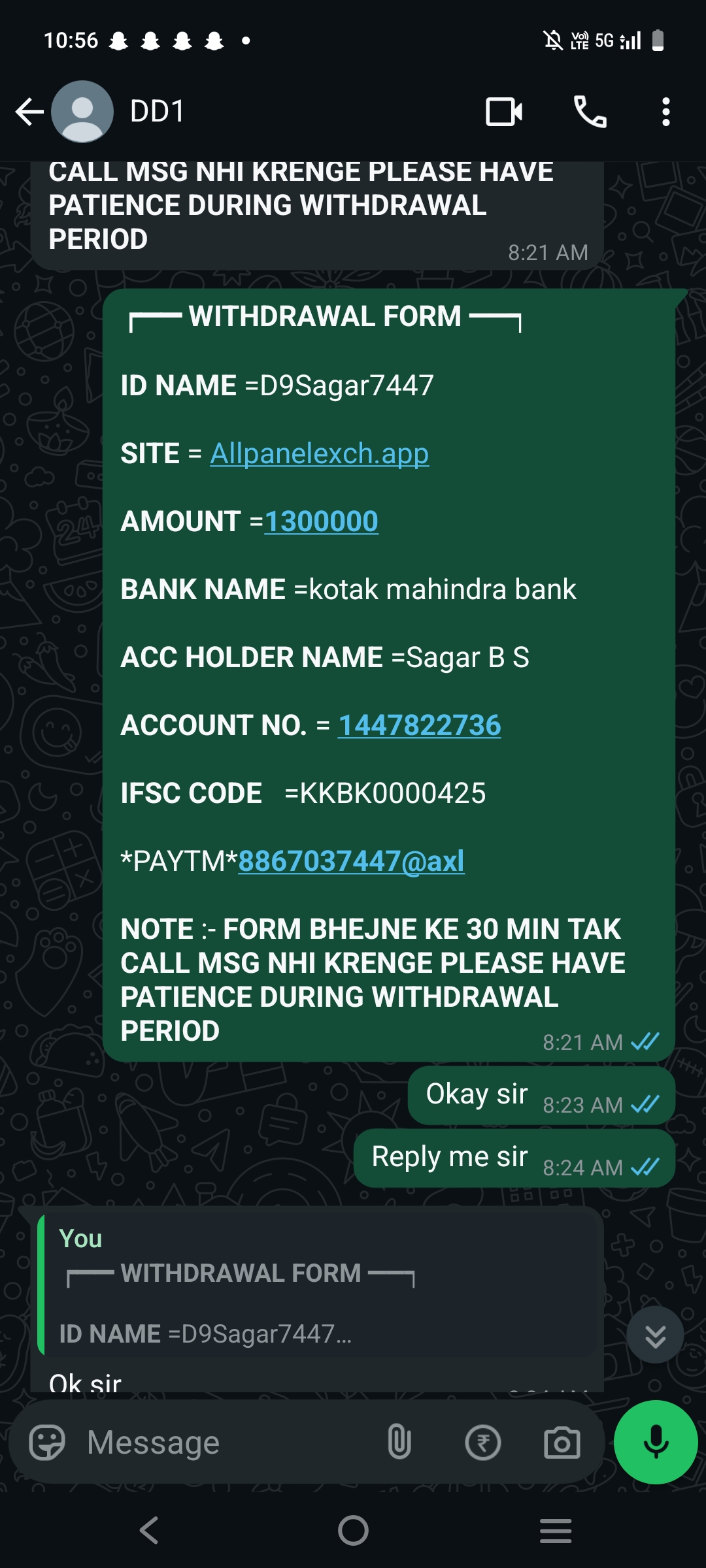This screenshot has width=706, height=1568.
Task: Open the 8867037447@axl link
Action: click(x=351, y=861)
